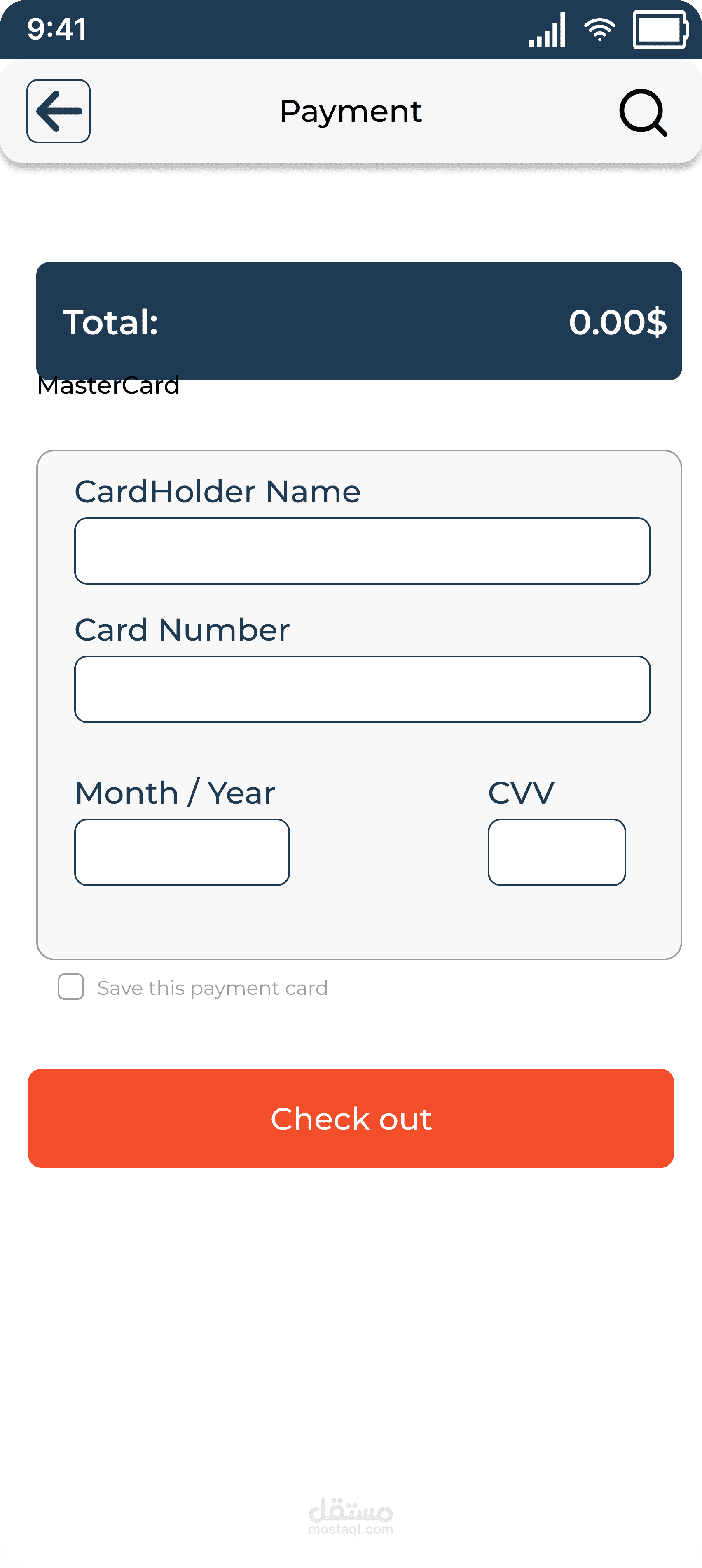Select the Month / Year field

[x=182, y=852]
